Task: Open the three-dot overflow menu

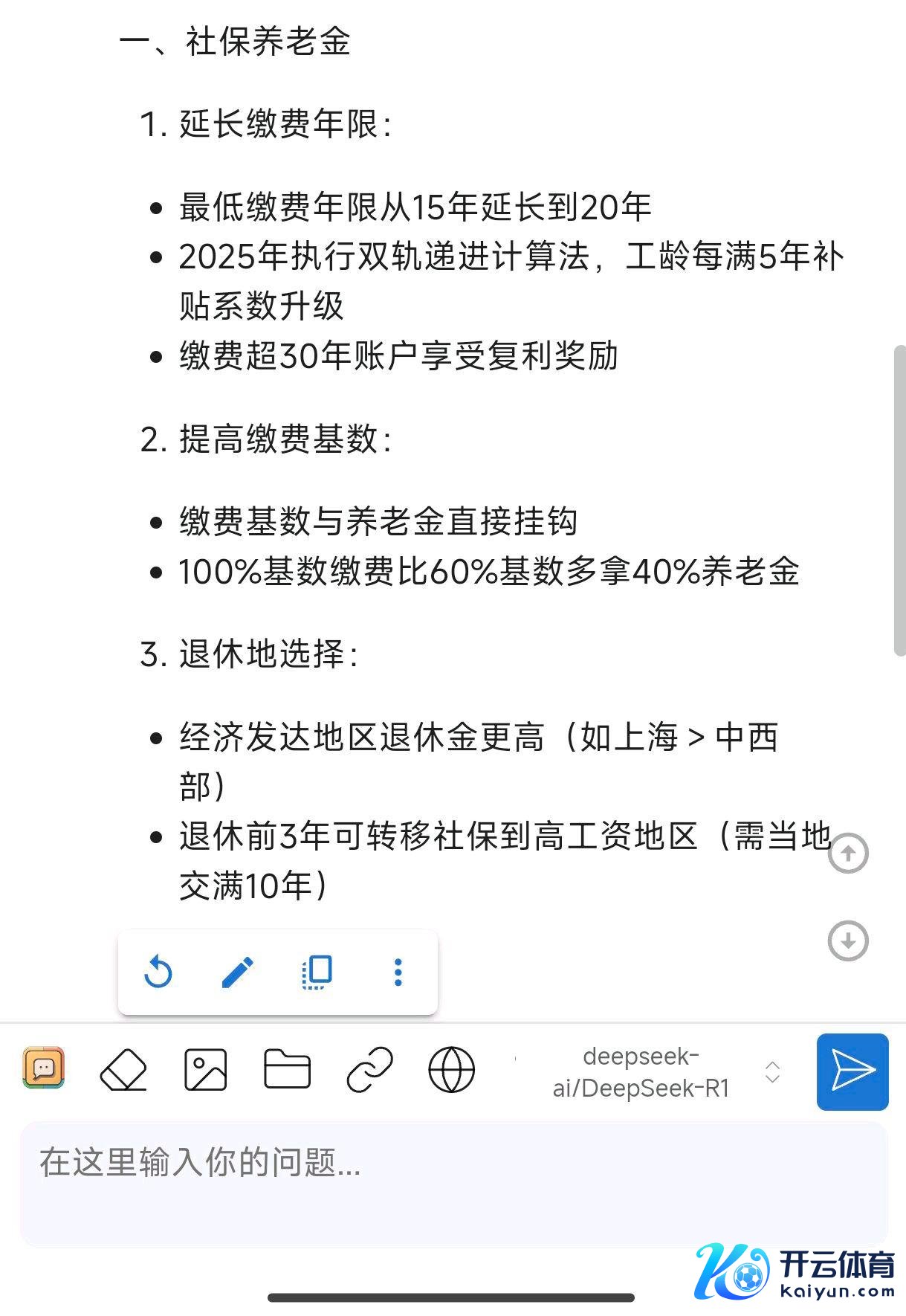Action: [x=398, y=972]
